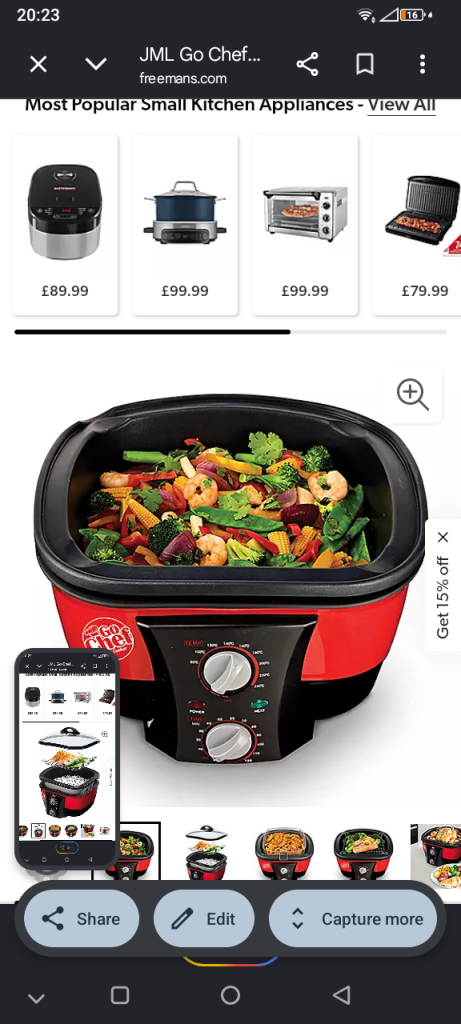461x1024 pixels.
Task: Open the View All appliances link
Action: point(402,105)
